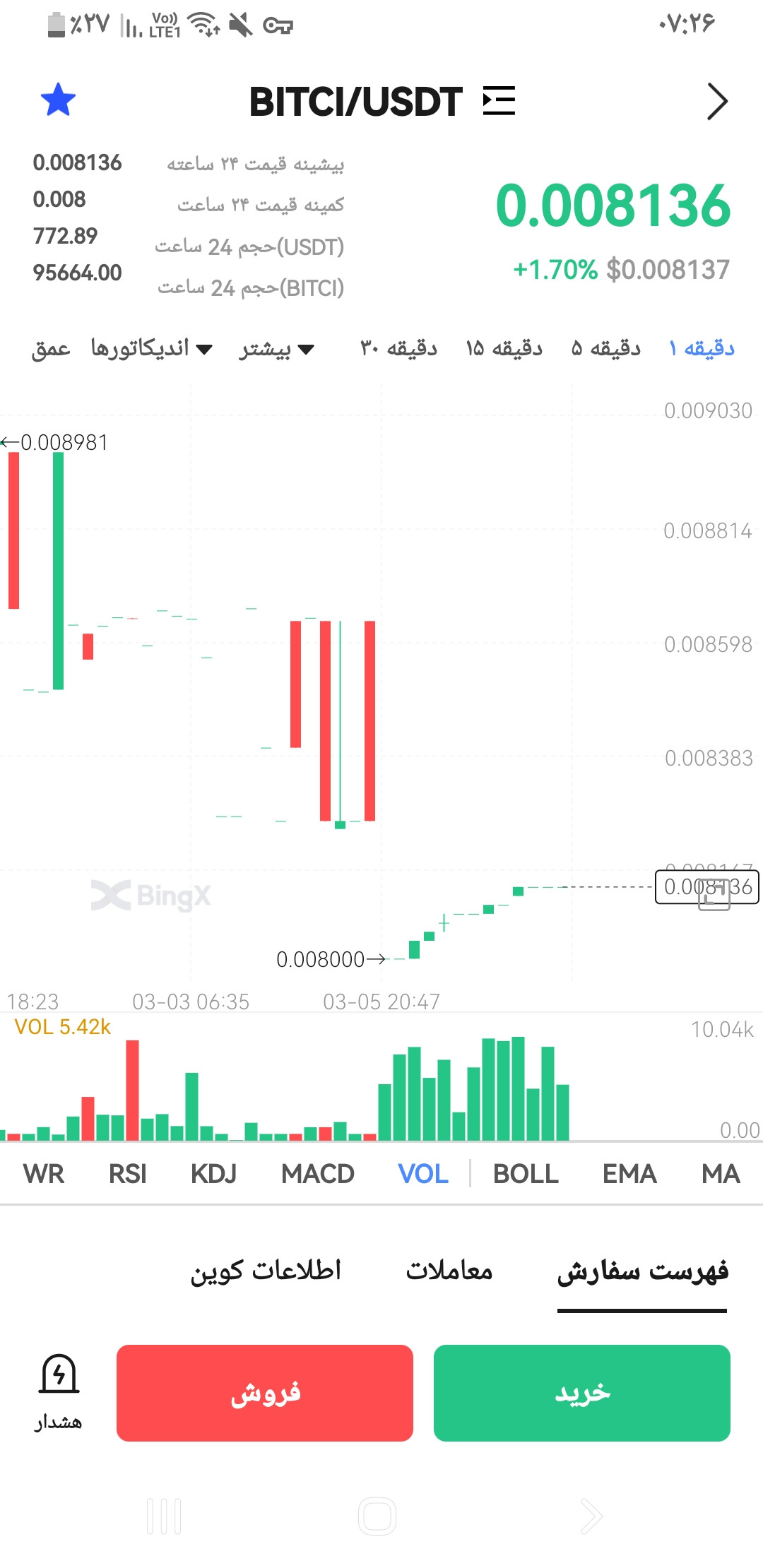Choose the ۳۰ دقیقه timeframe

point(398,348)
